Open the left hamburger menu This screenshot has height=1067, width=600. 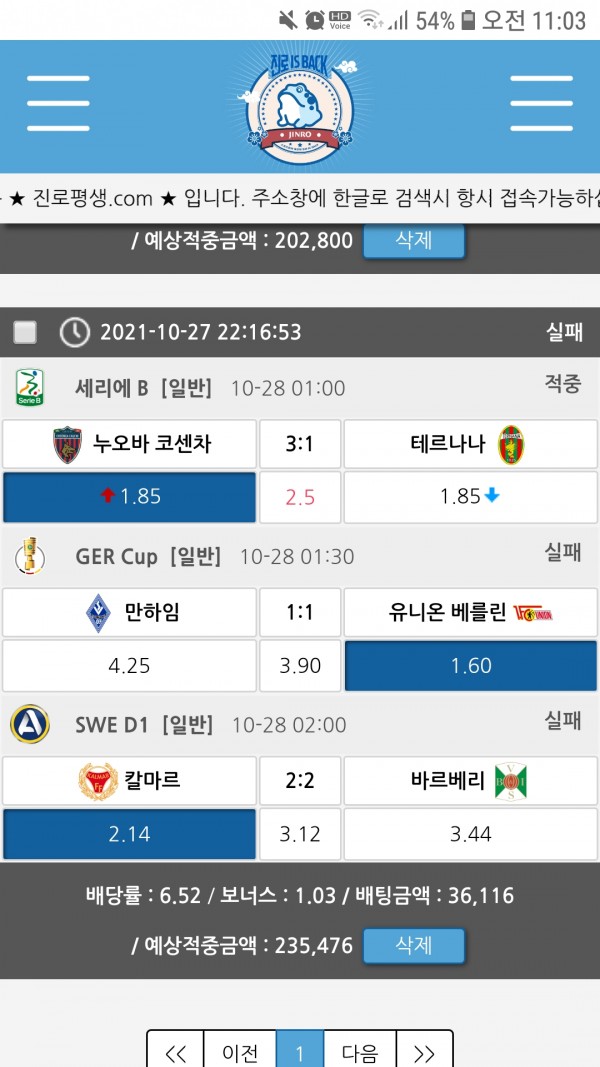[x=59, y=104]
